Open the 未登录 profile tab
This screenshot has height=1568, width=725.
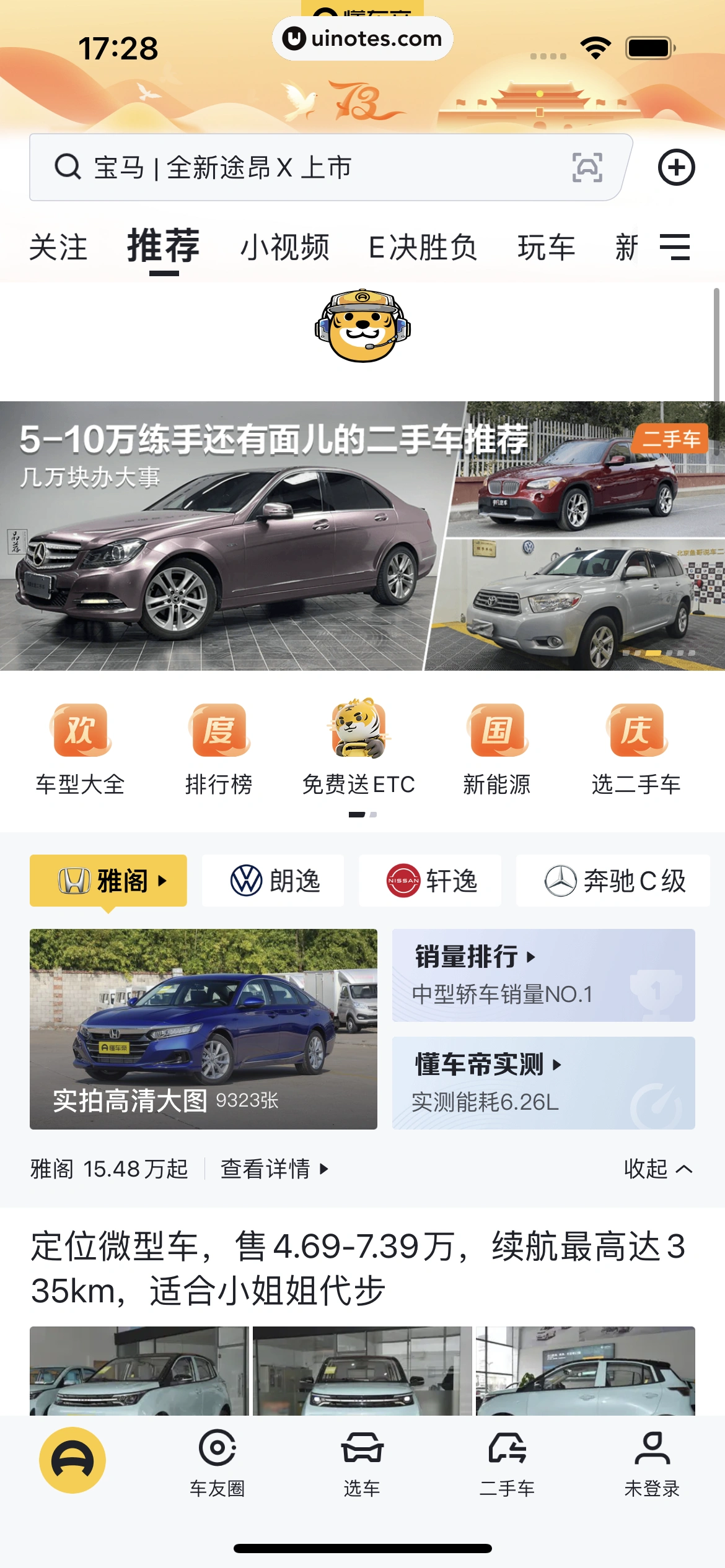click(652, 1464)
